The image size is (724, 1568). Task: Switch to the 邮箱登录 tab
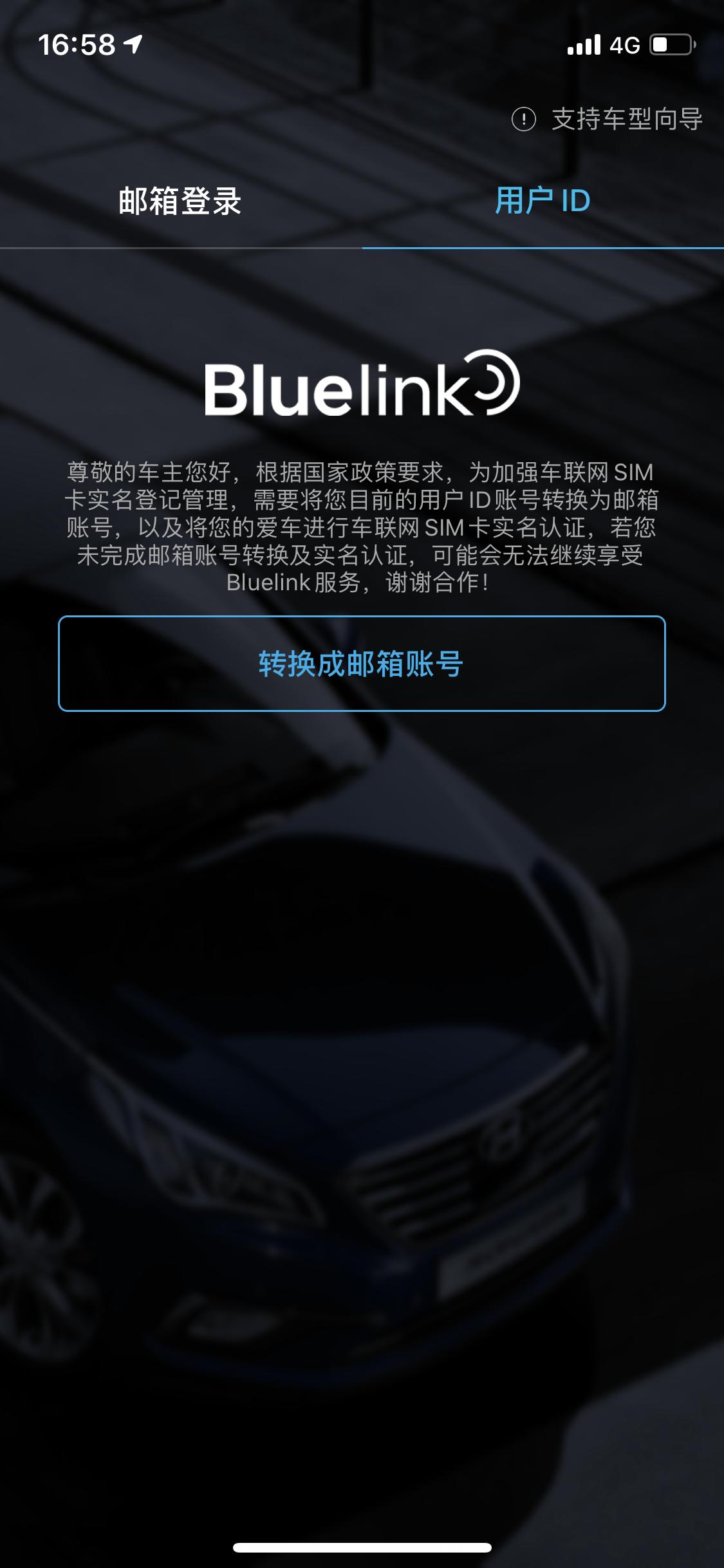tap(181, 200)
